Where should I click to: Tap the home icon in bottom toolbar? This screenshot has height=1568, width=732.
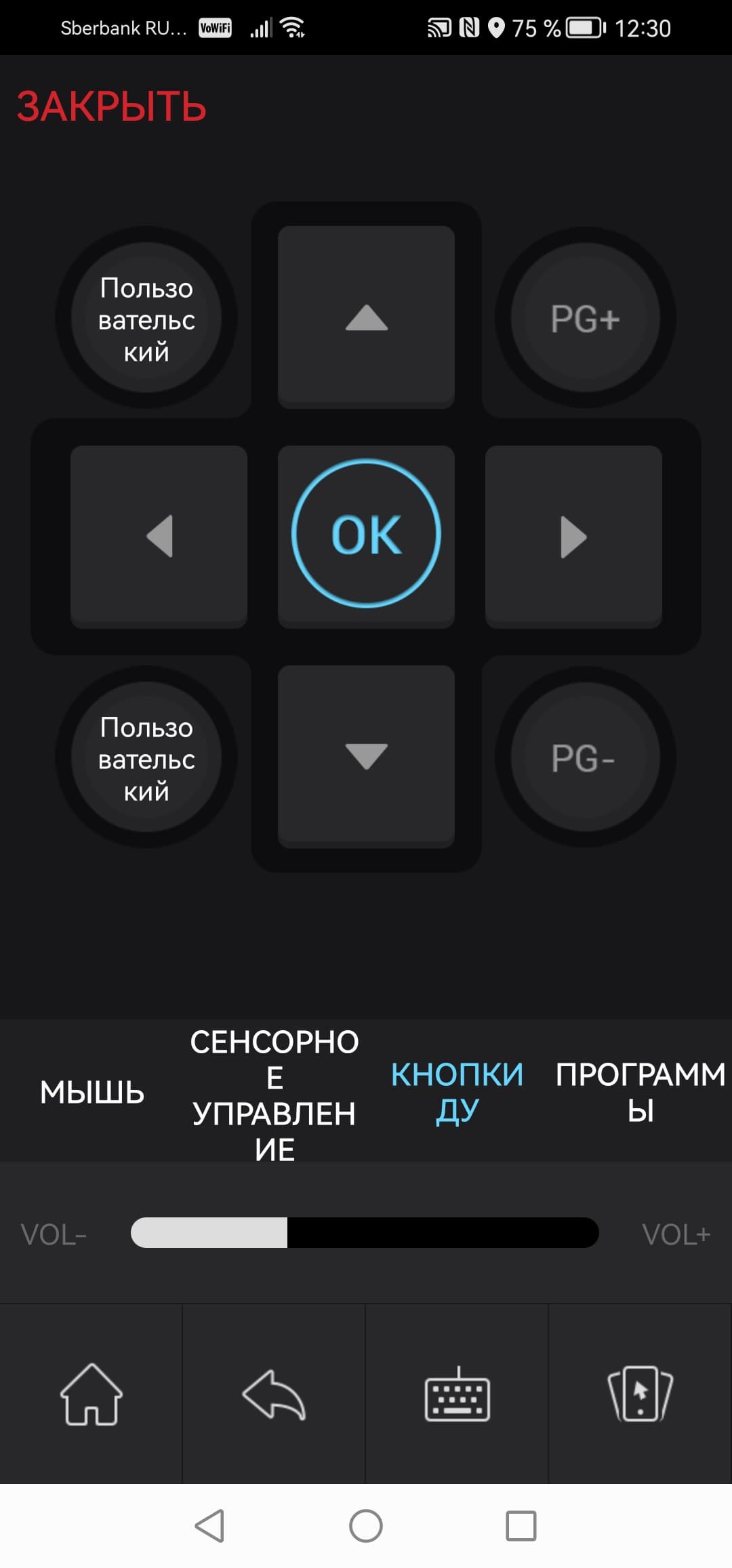(91, 1394)
